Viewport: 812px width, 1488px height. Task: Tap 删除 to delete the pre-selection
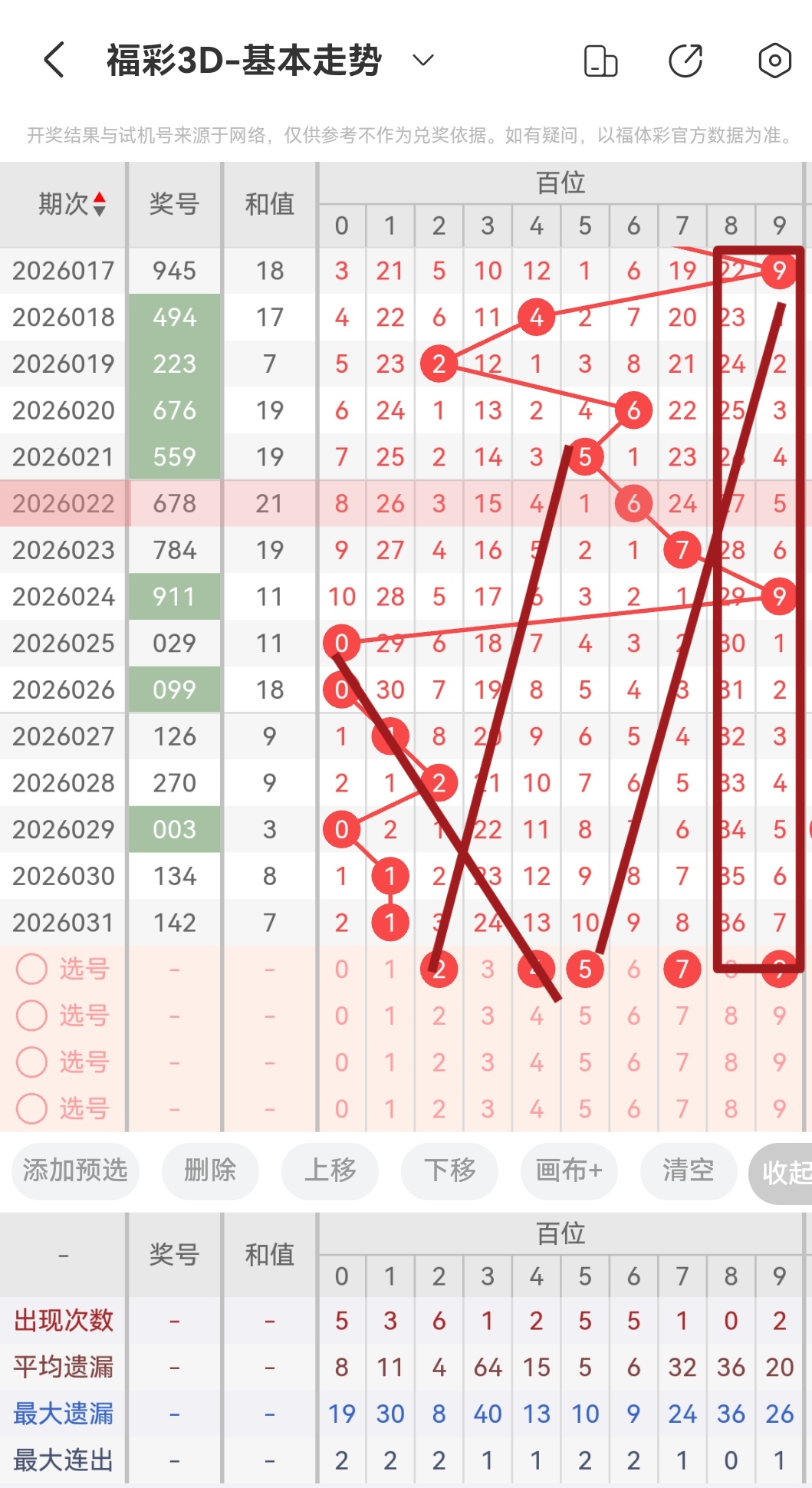click(210, 1170)
